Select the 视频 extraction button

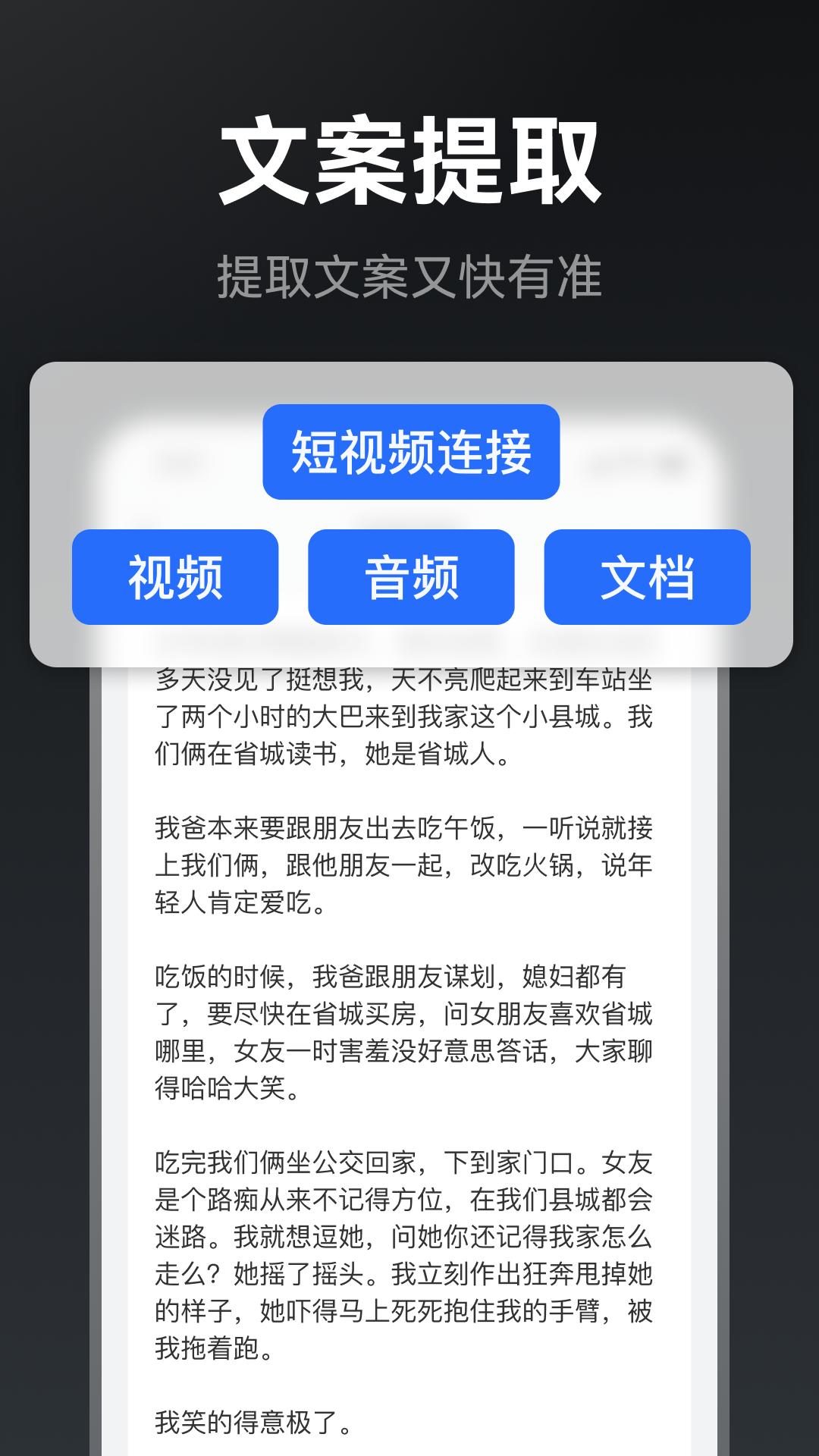point(176,578)
